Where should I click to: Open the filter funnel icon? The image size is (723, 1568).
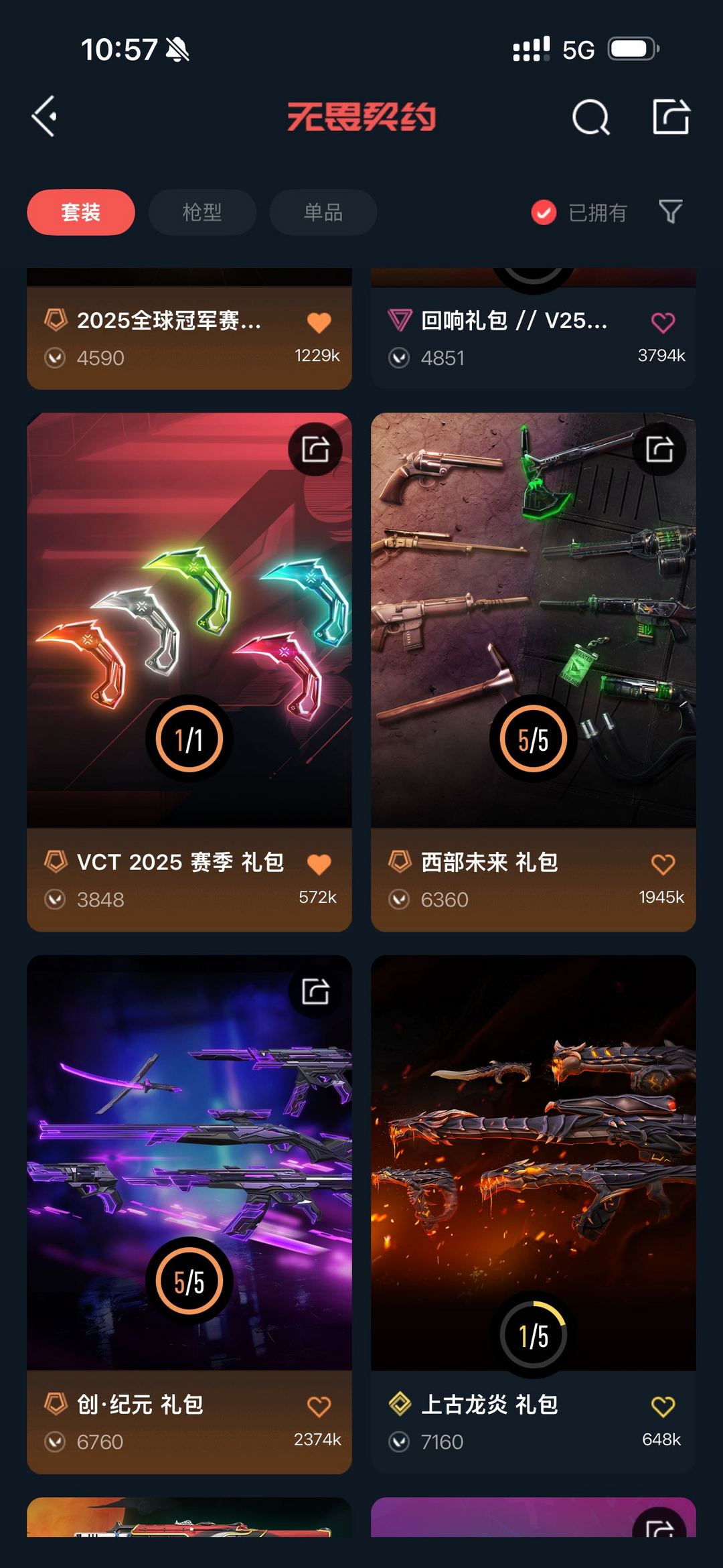(x=670, y=212)
